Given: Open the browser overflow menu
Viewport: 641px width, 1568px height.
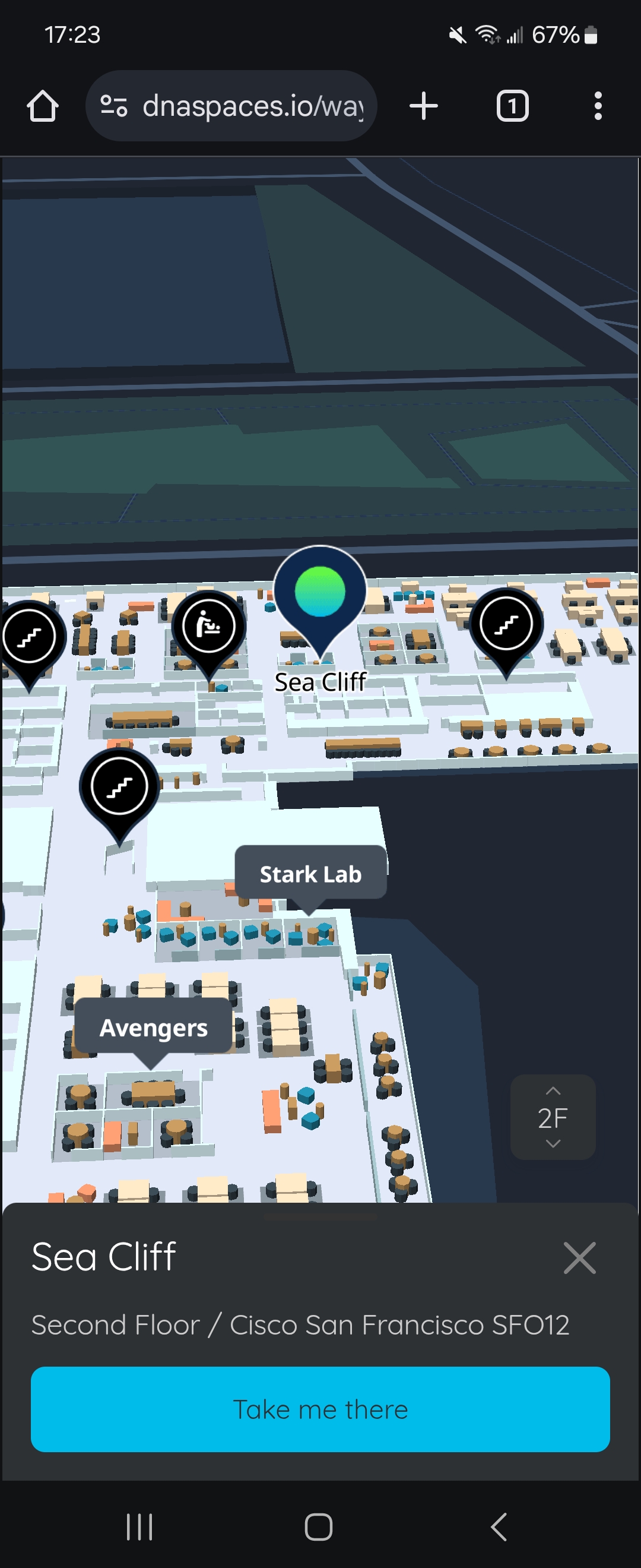Looking at the screenshot, I should [598, 106].
